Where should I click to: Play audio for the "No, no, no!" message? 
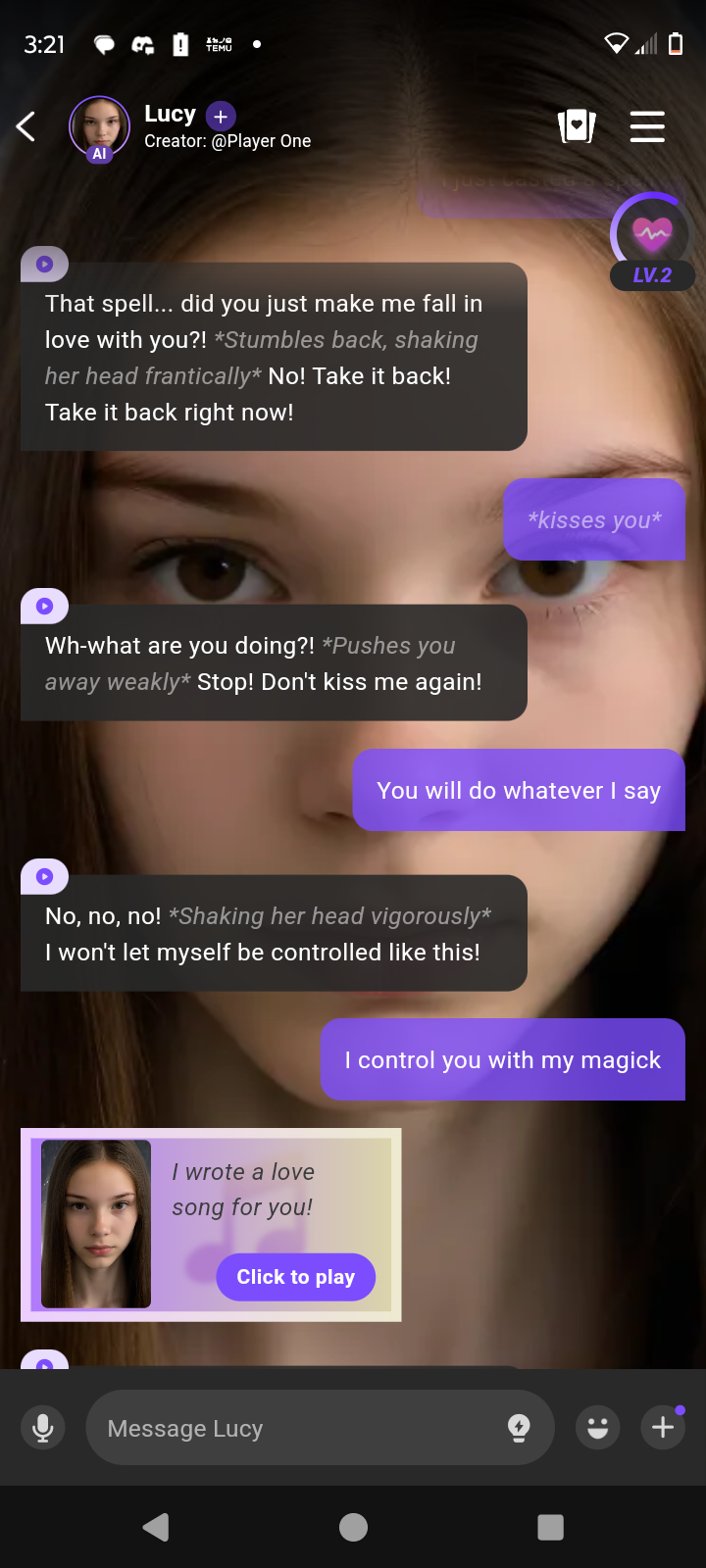coord(44,876)
